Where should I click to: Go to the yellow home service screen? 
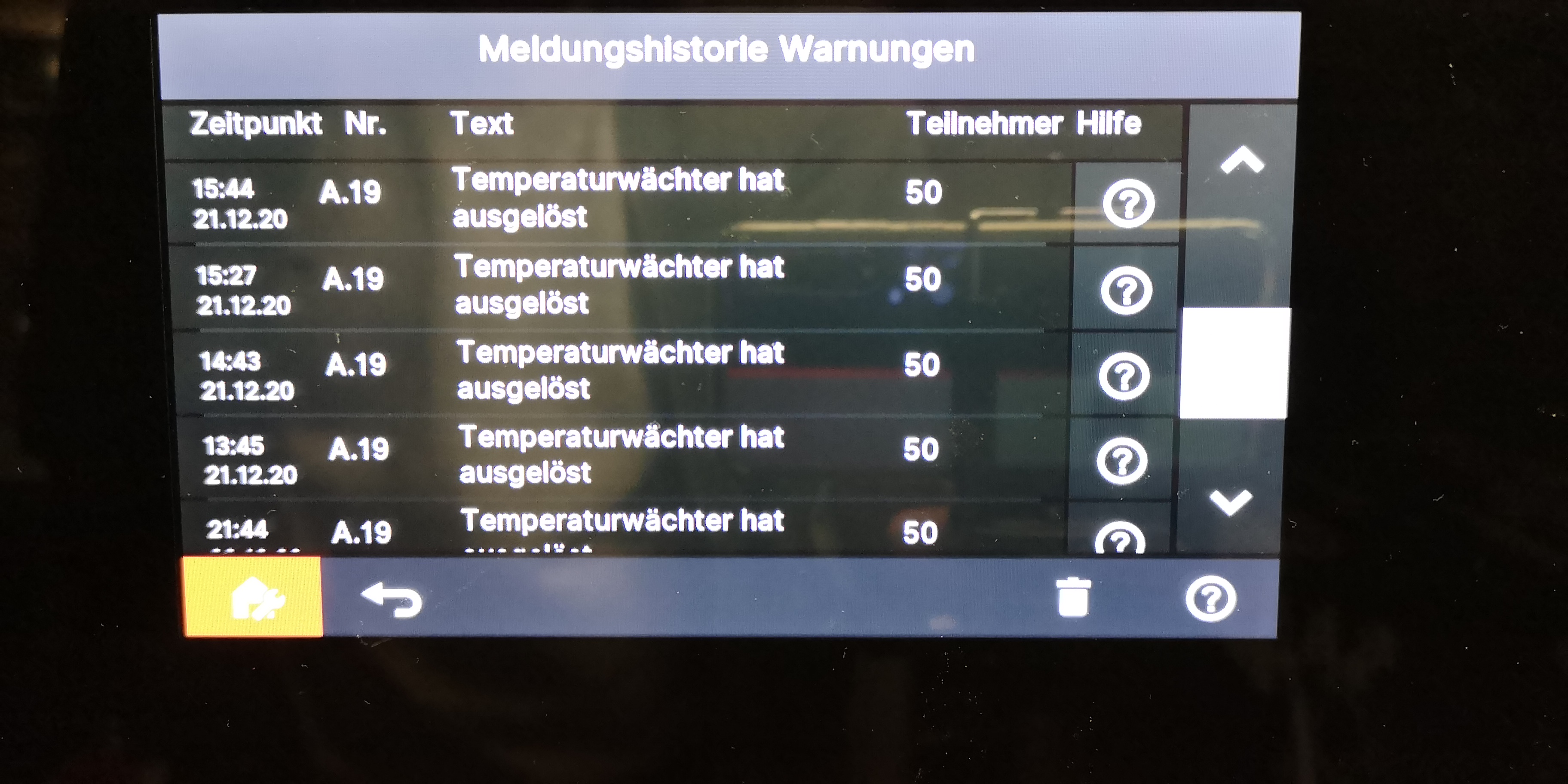coord(253,597)
